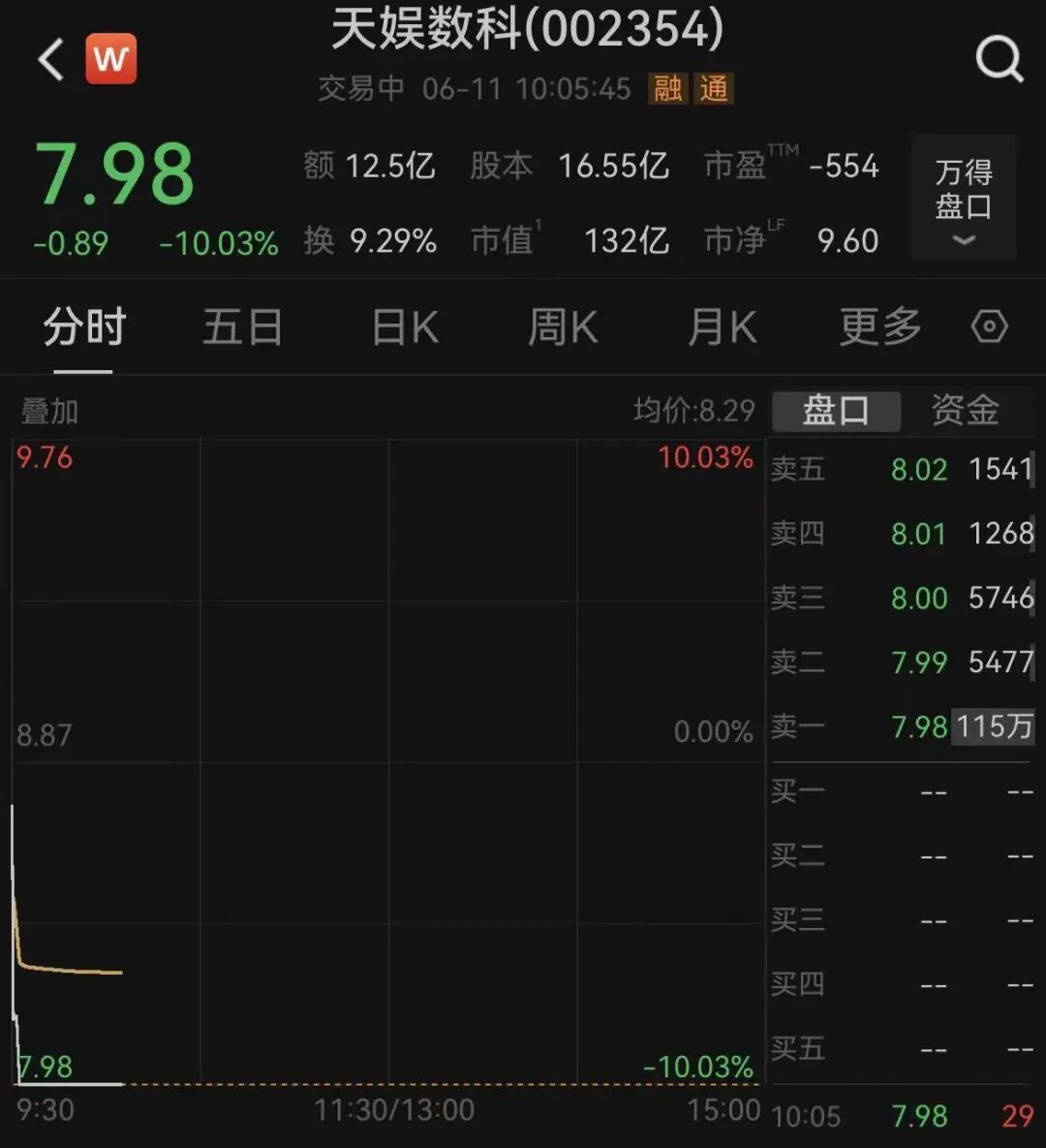Switch to the 周K chart tab

(x=563, y=326)
